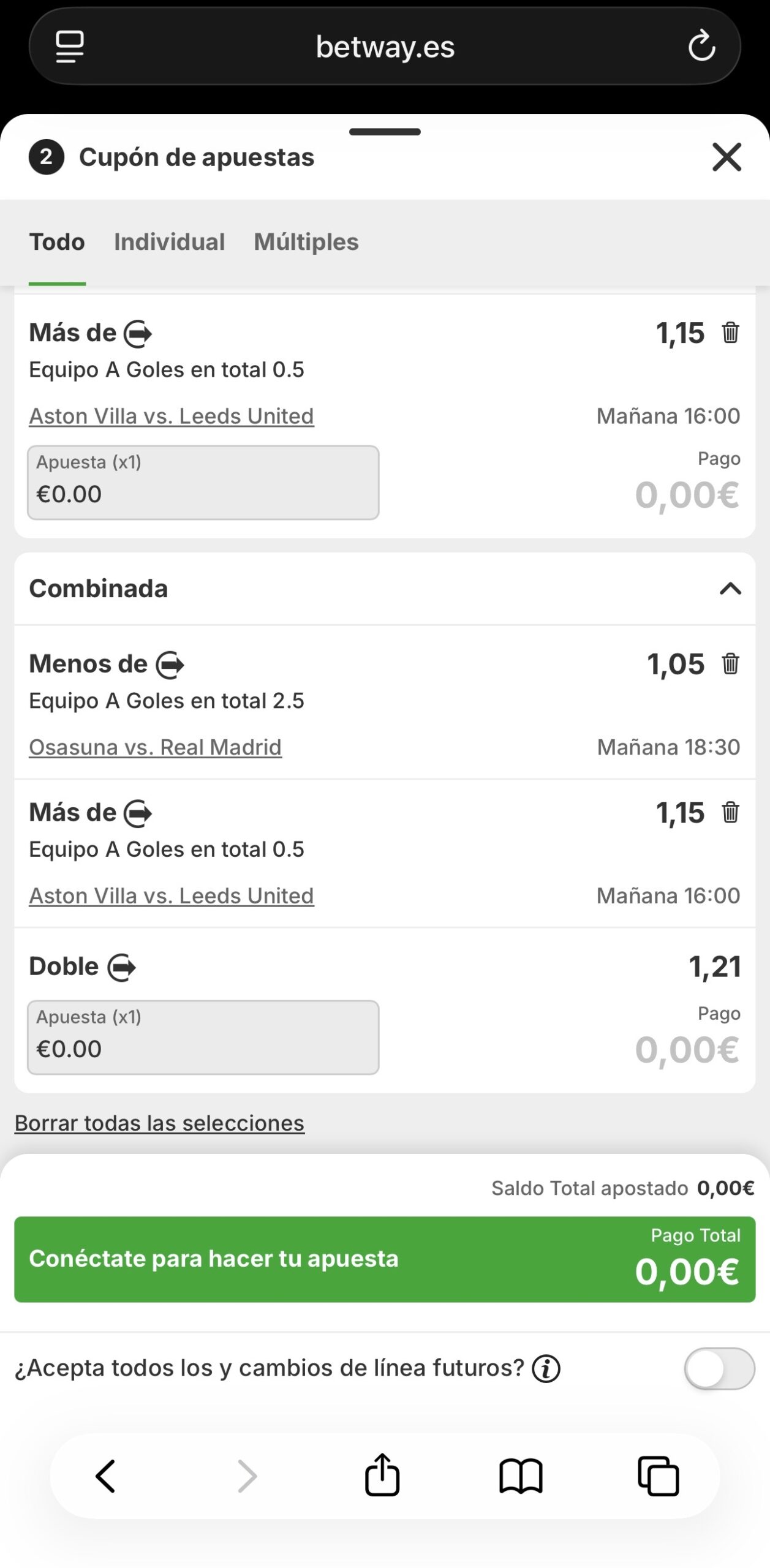This screenshot has height=1568, width=770.
Task: Toggle accept future line changes switch
Action: 719,1368
